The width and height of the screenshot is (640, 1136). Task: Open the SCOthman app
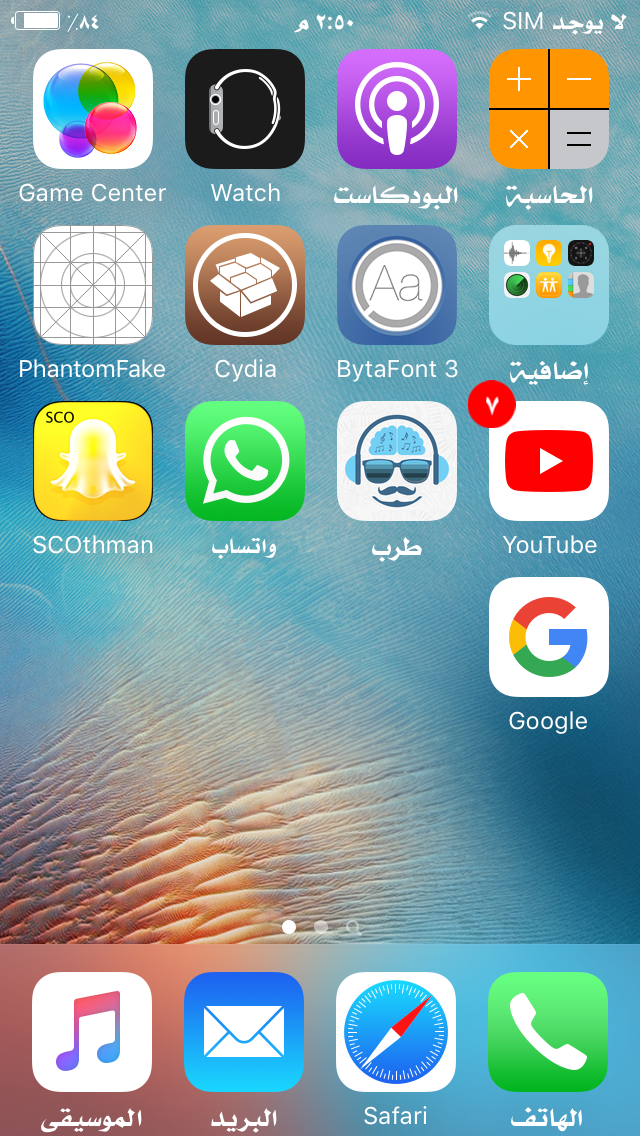[93, 461]
